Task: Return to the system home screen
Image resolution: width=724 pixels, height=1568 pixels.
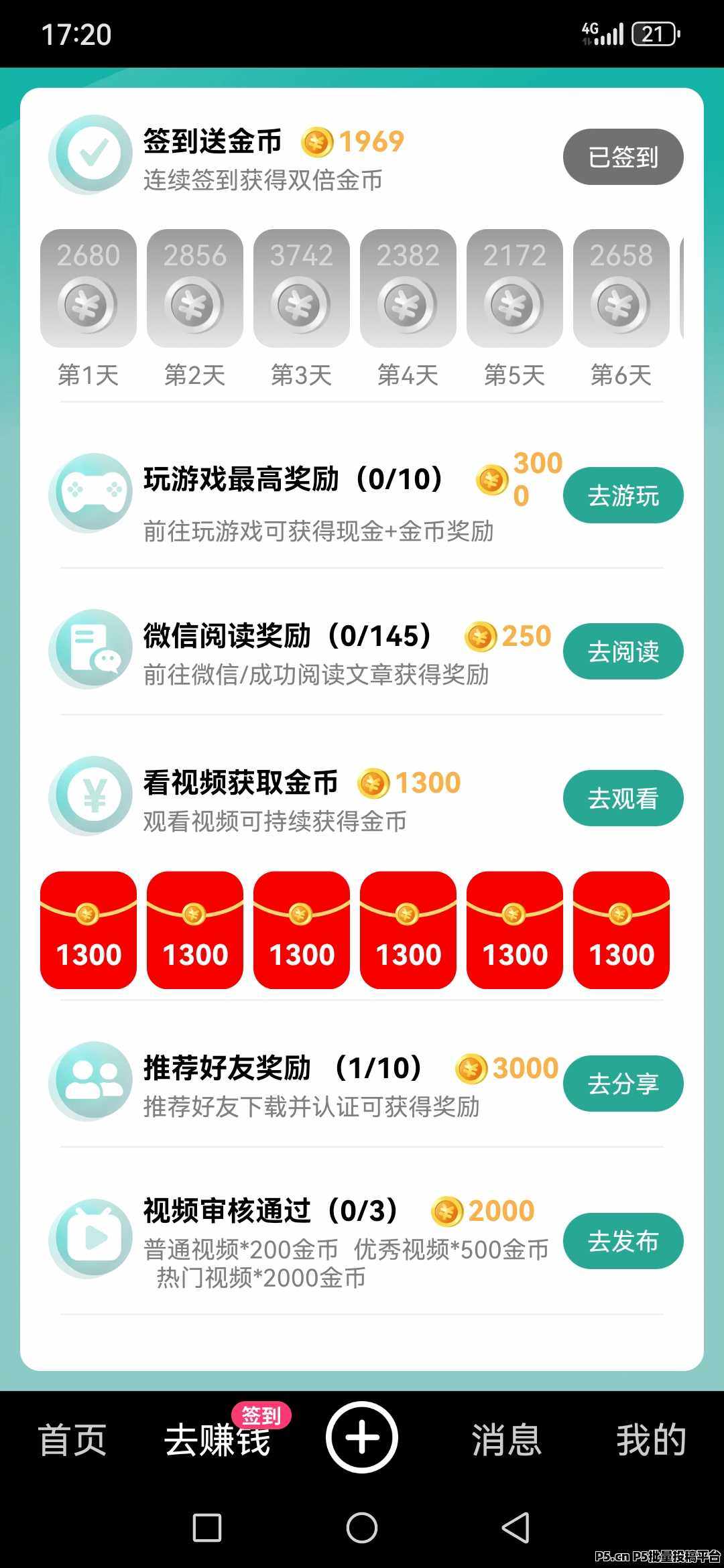Action: pos(362,1528)
